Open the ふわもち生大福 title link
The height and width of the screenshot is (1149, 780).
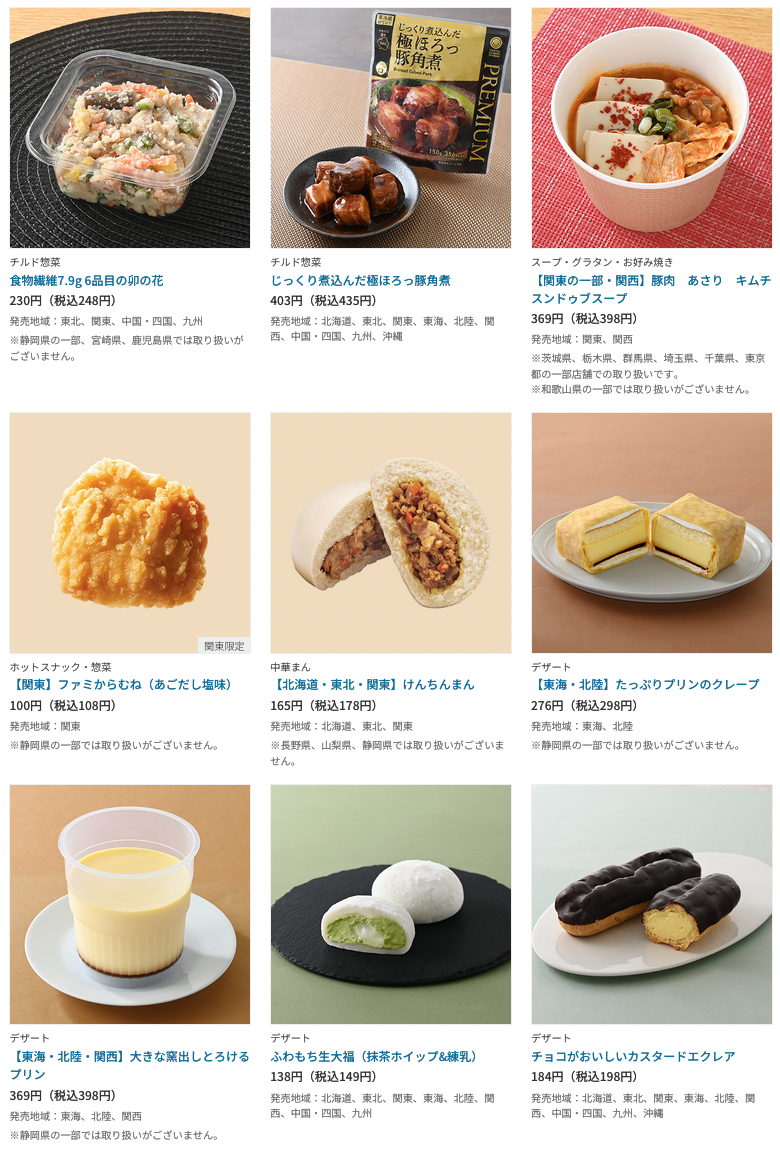[377, 1056]
